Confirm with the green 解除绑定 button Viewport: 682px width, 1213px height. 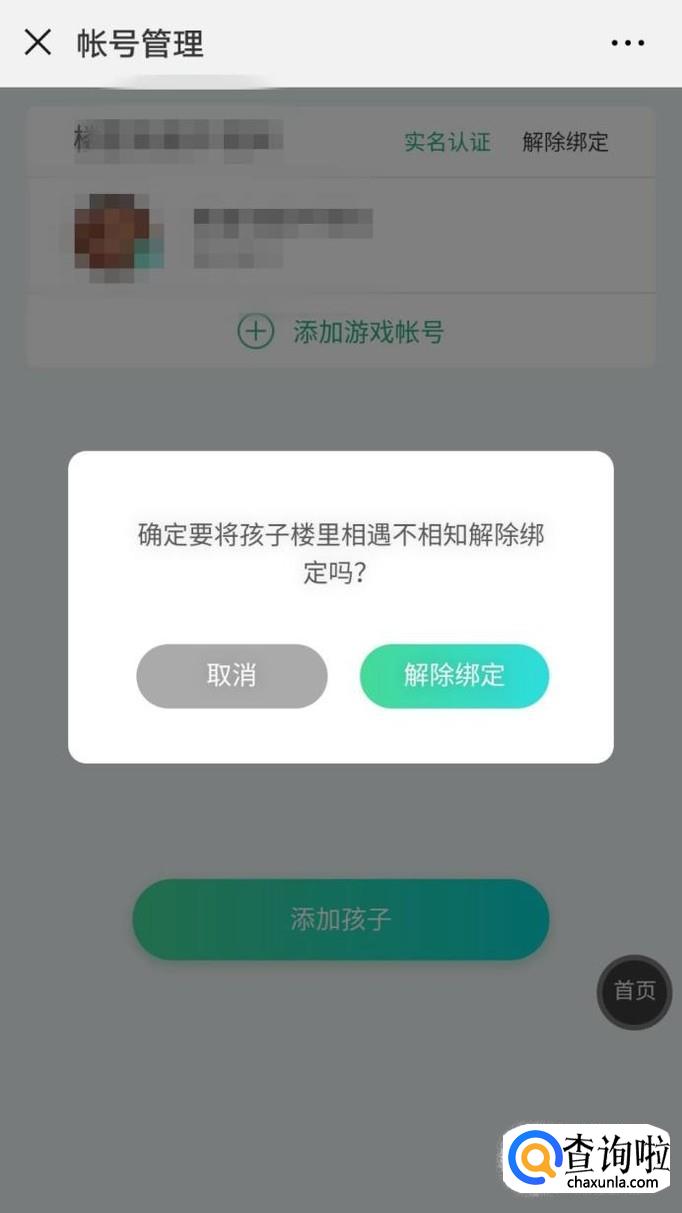(x=454, y=676)
